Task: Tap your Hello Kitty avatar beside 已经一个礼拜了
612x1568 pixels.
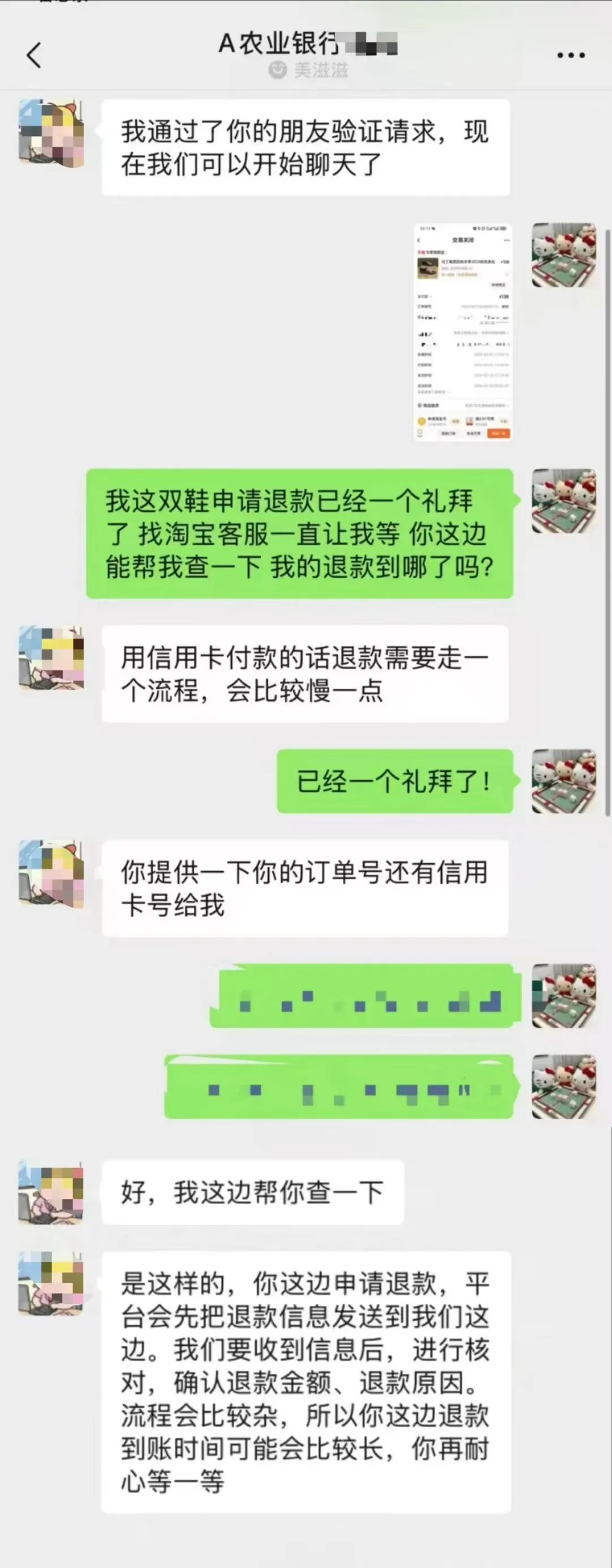Action: [x=563, y=781]
